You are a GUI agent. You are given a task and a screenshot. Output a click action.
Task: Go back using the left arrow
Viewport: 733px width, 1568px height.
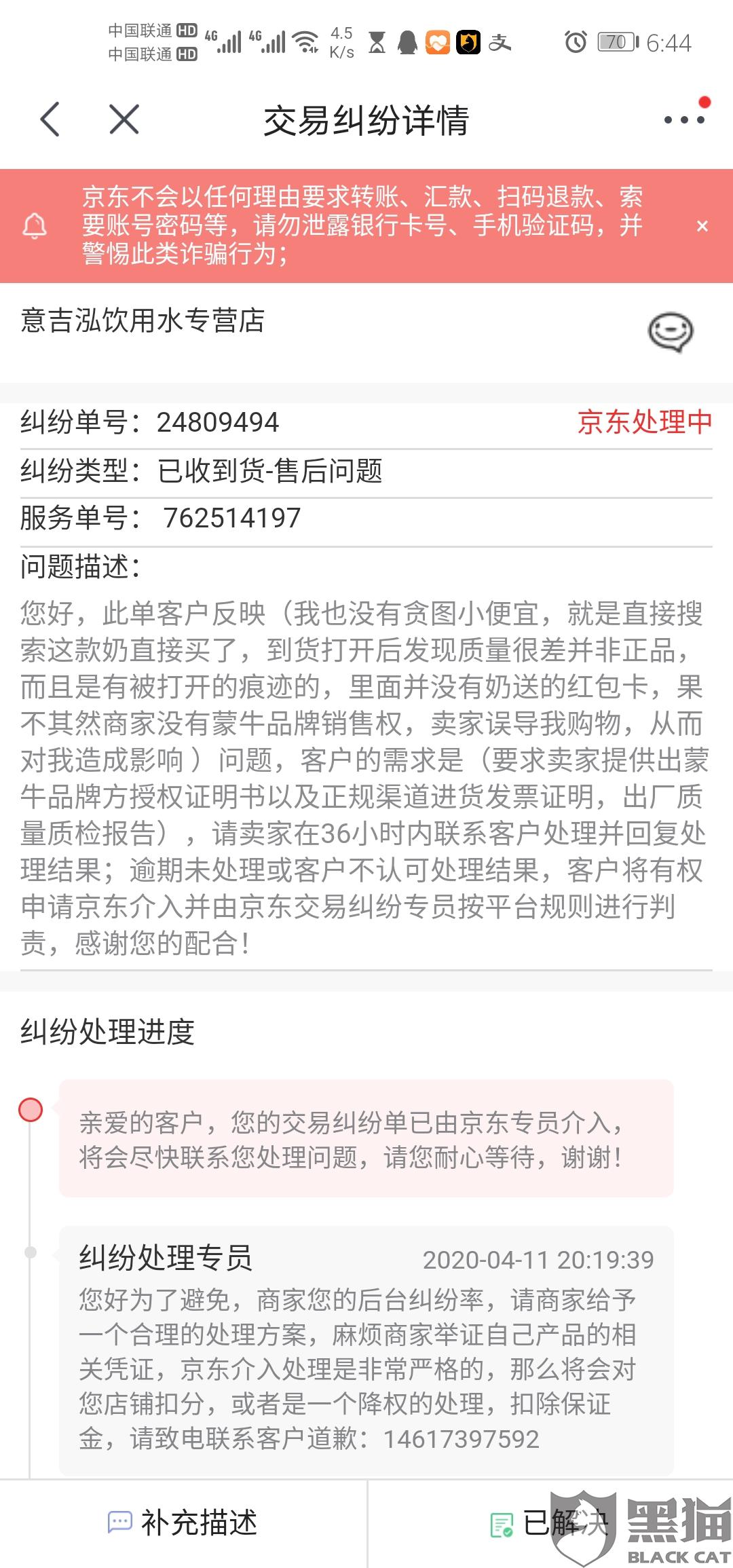point(50,119)
